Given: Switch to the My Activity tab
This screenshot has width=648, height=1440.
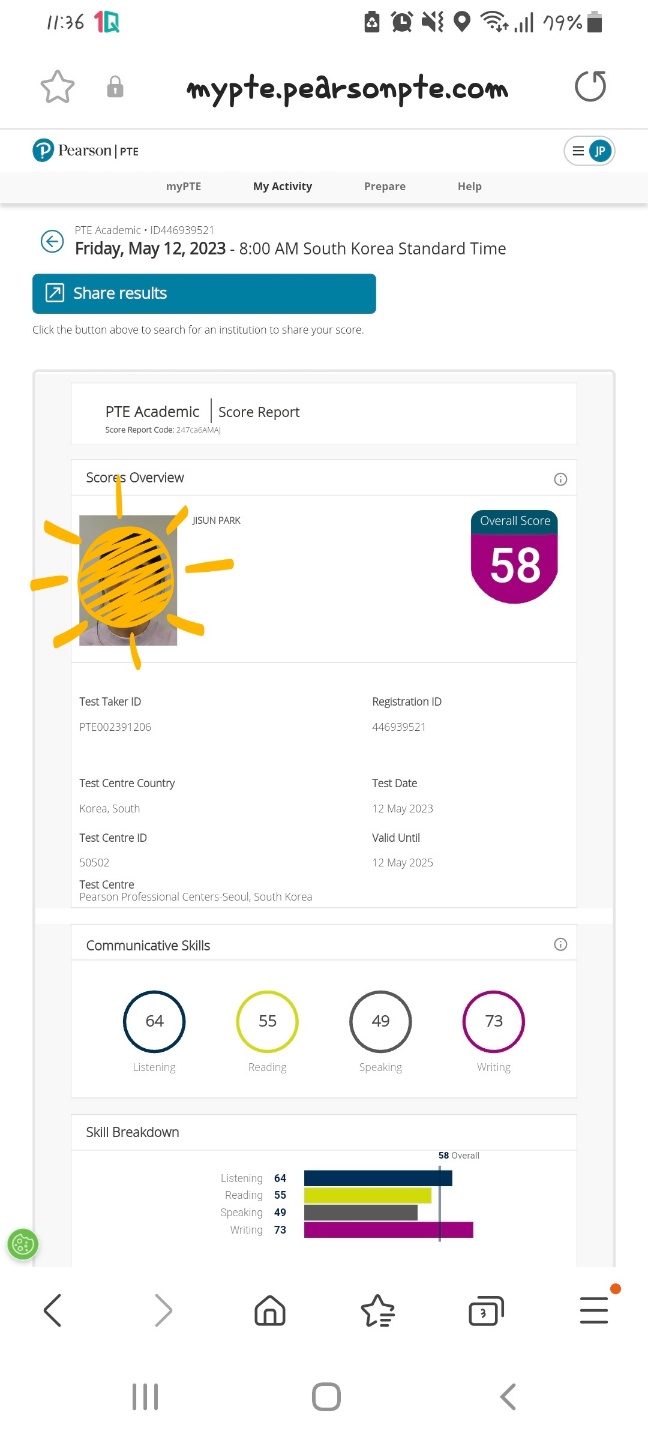Looking at the screenshot, I should [x=282, y=186].
